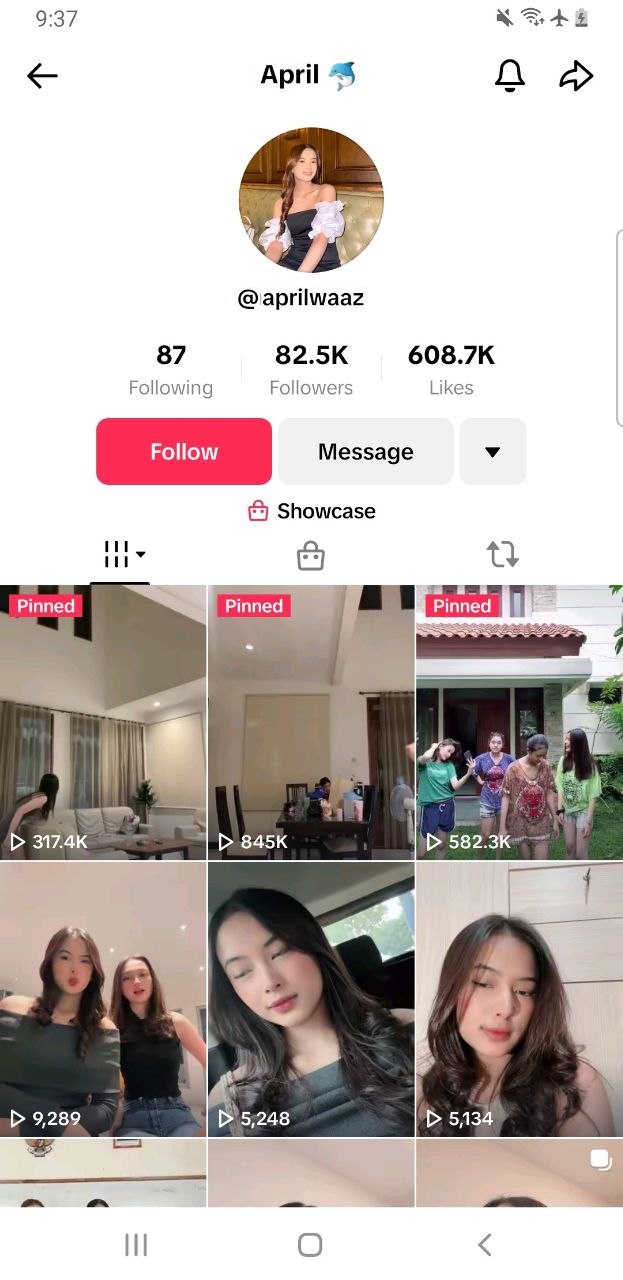Select the videos grid tab
This screenshot has height=1280, width=623.
[x=120, y=555]
